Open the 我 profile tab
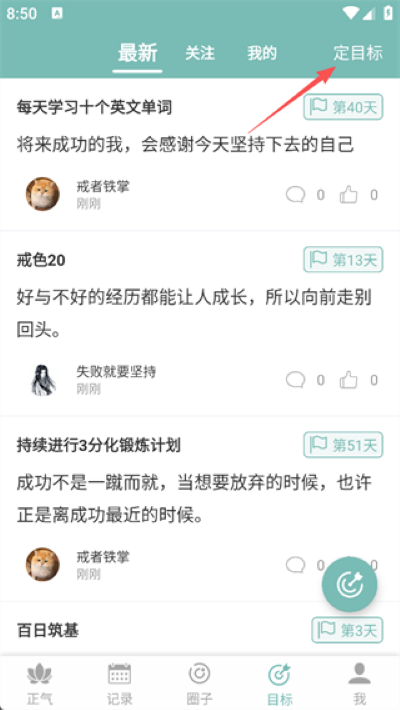The height and width of the screenshot is (710, 400). coord(360,684)
